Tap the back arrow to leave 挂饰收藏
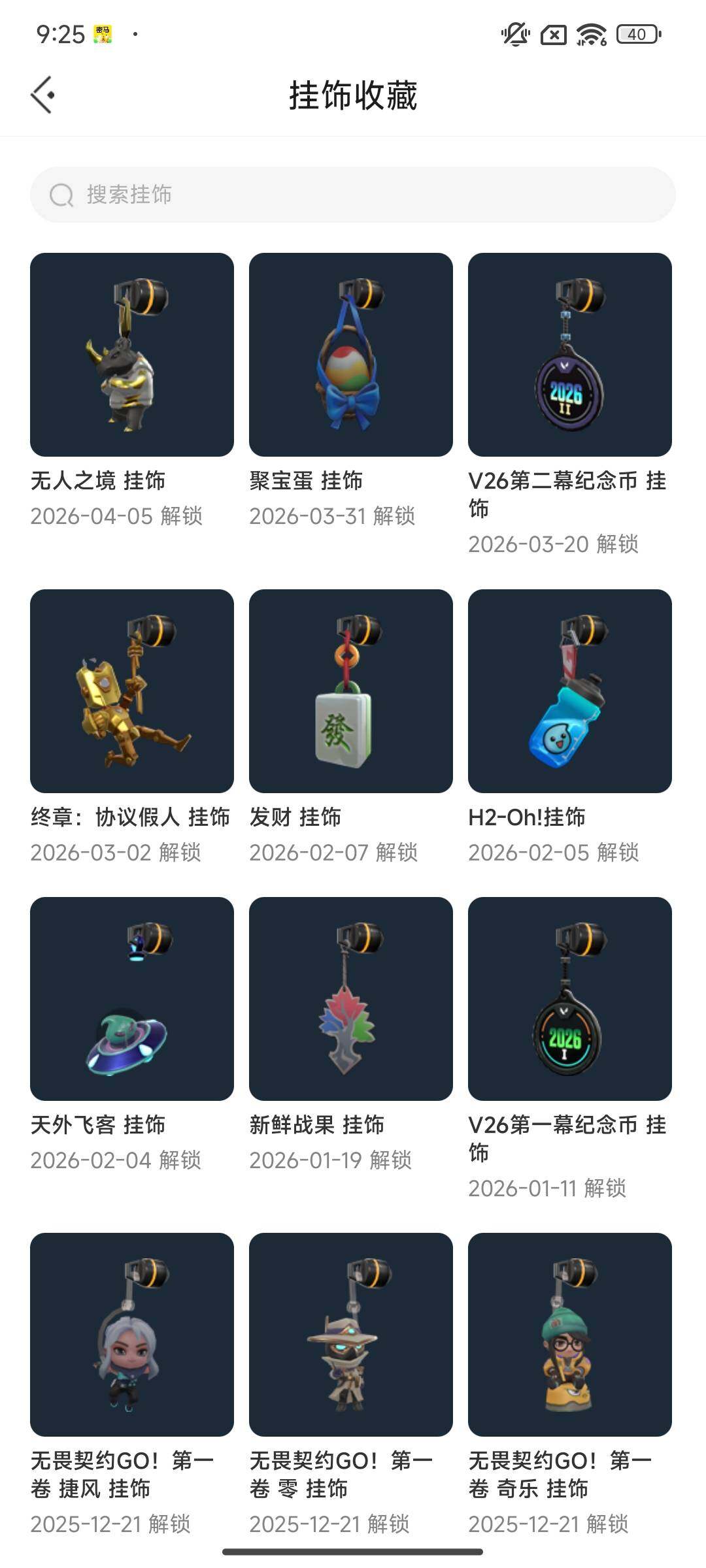The image size is (706, 1568). point(43,93)
